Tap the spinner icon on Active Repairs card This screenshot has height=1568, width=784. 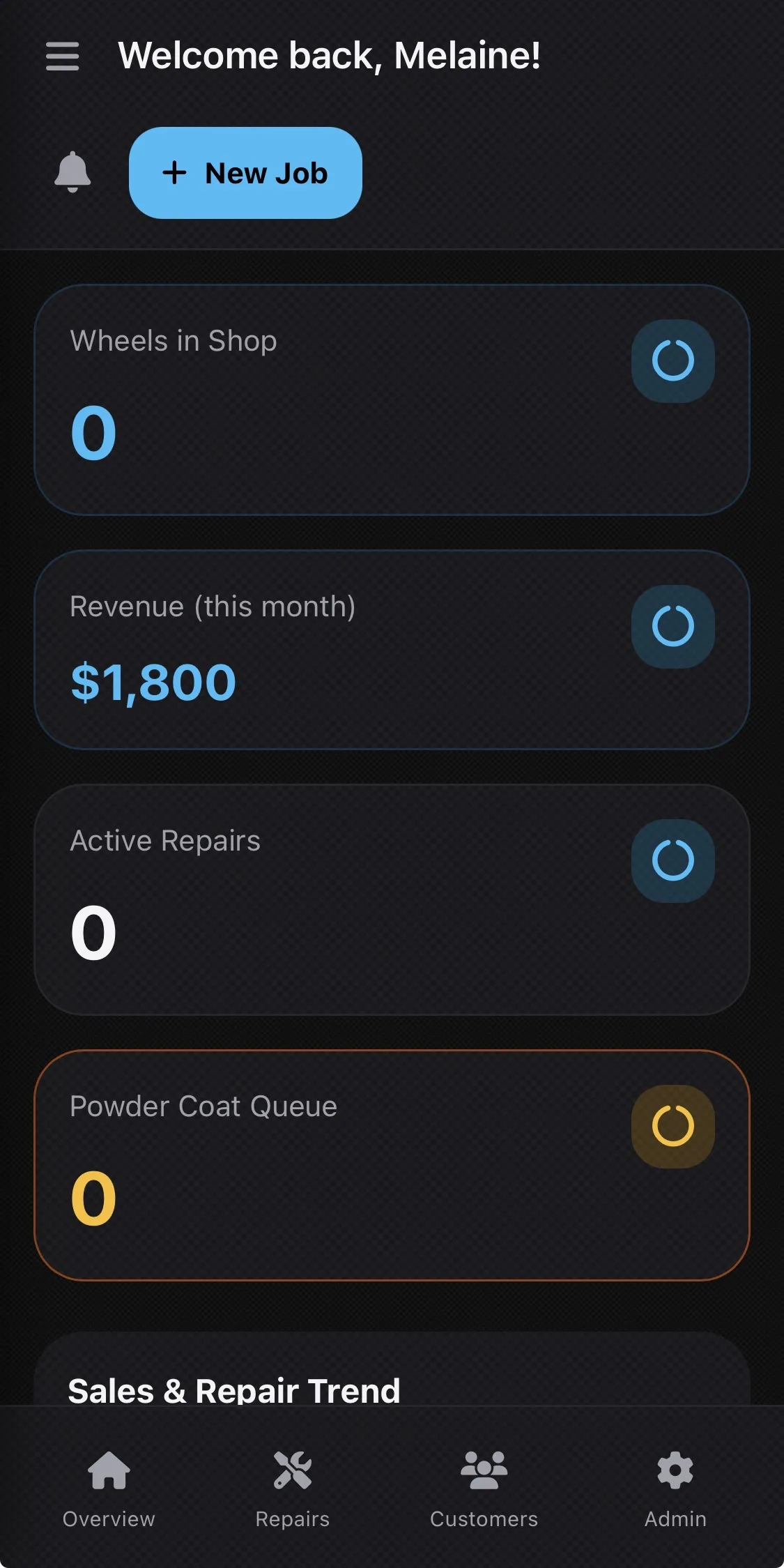672,860
